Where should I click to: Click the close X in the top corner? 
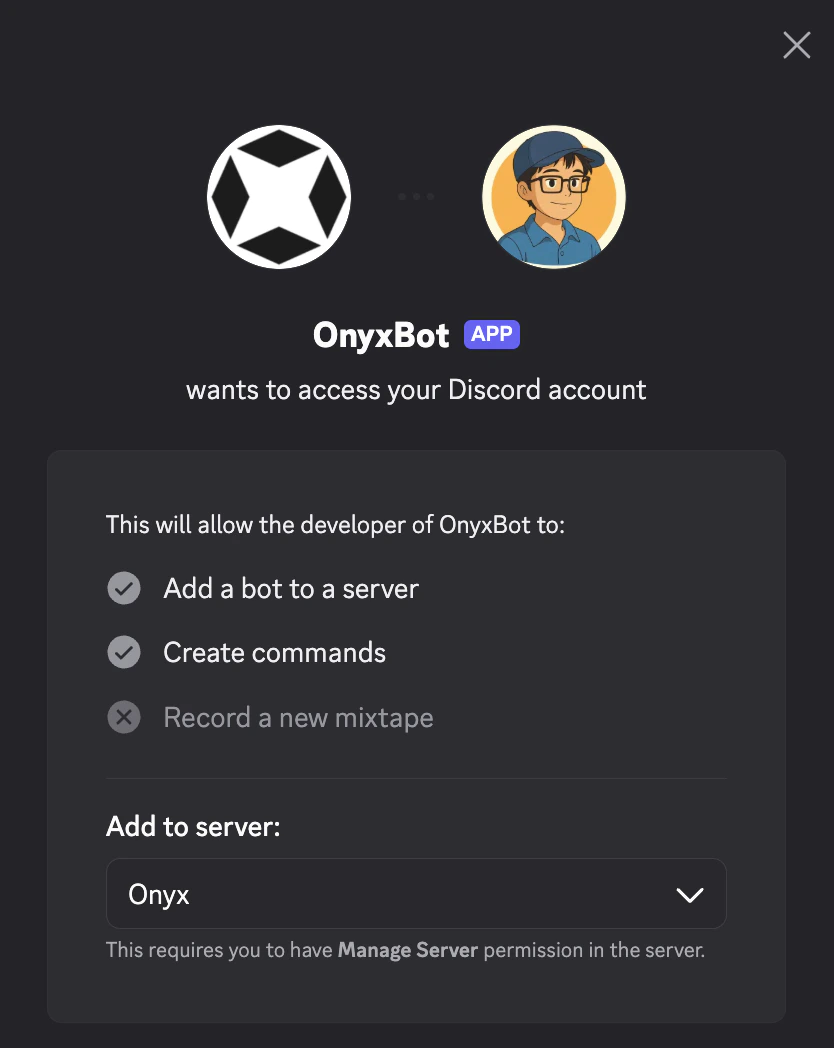pyautogui.click(x=796, y=44)
